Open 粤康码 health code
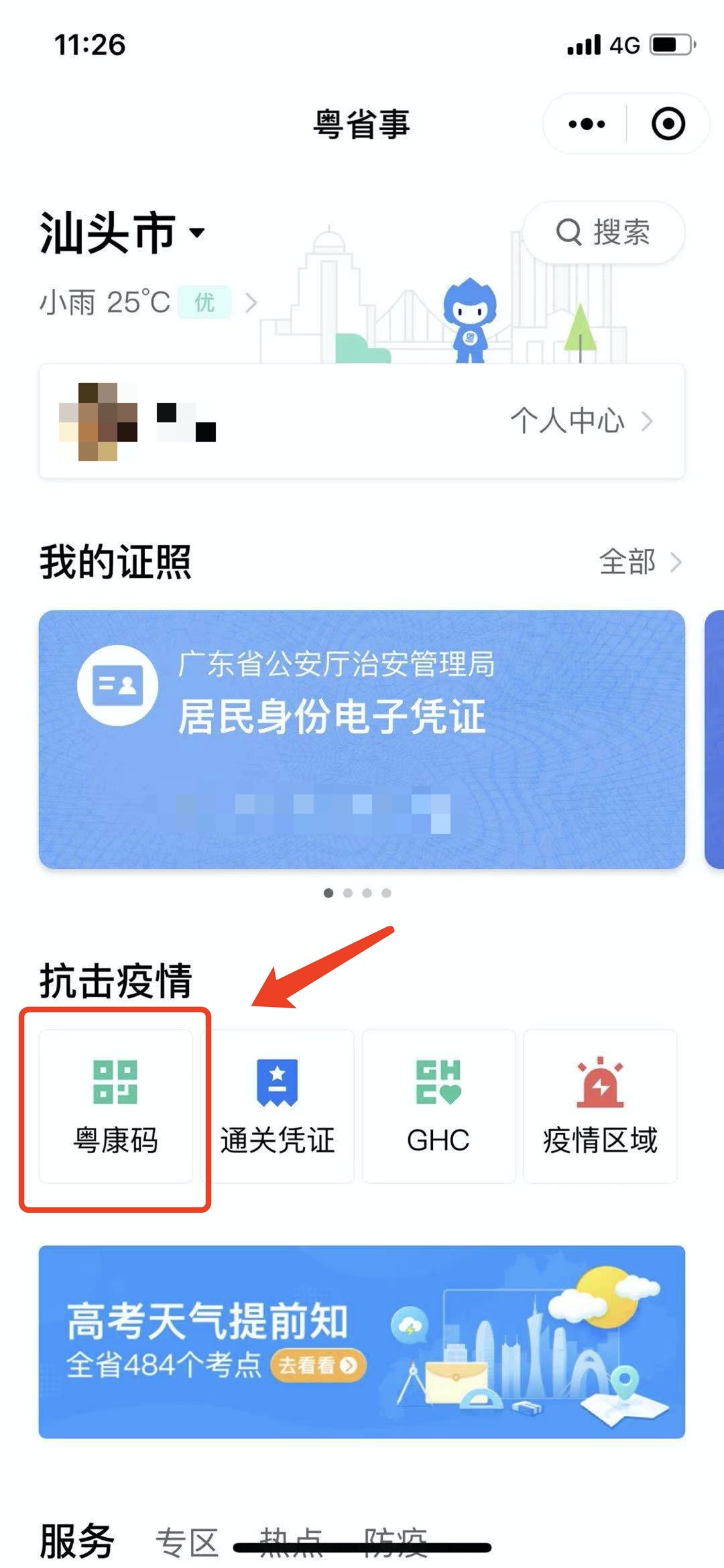The height and width of the screenshot is (1568, 724). click(115, 1107)
